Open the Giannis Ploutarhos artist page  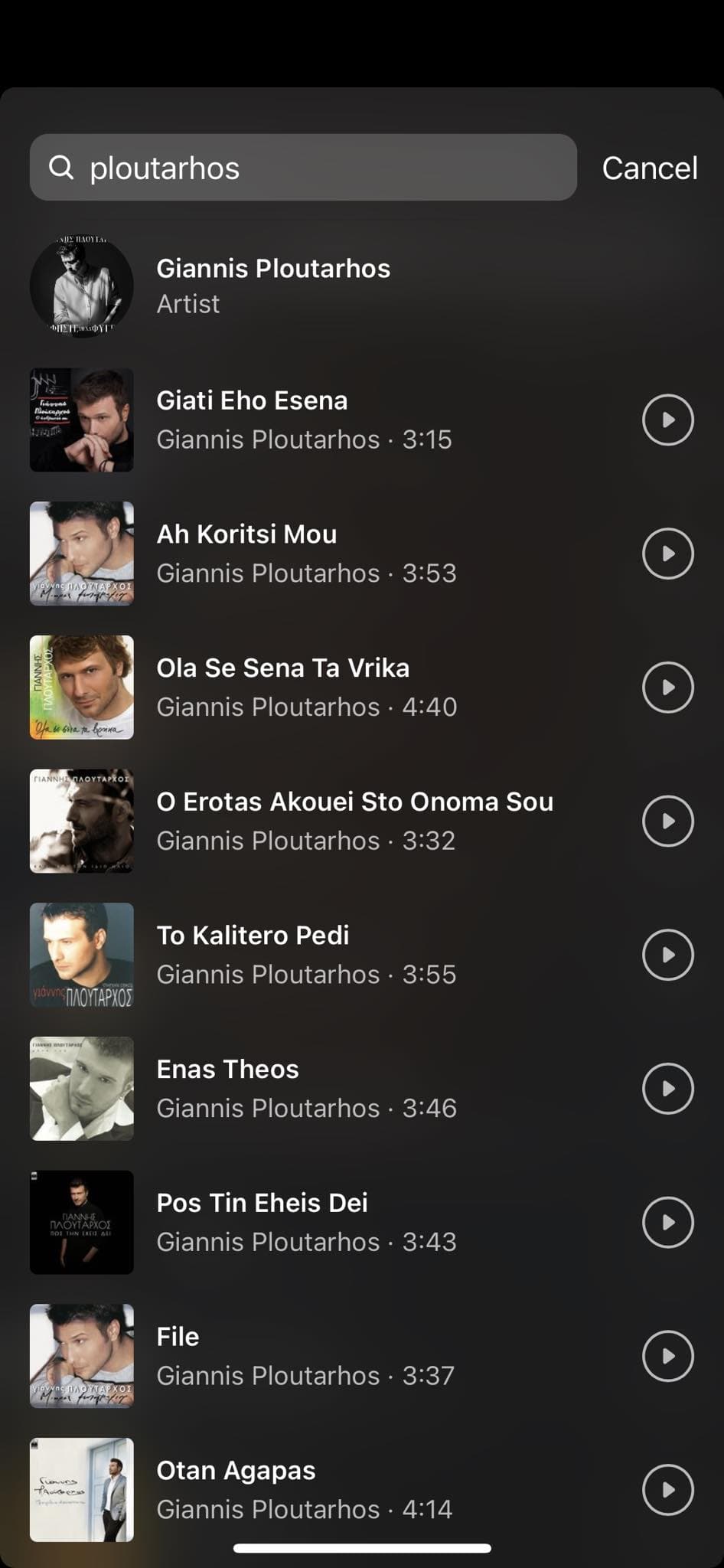pos(273,286)
